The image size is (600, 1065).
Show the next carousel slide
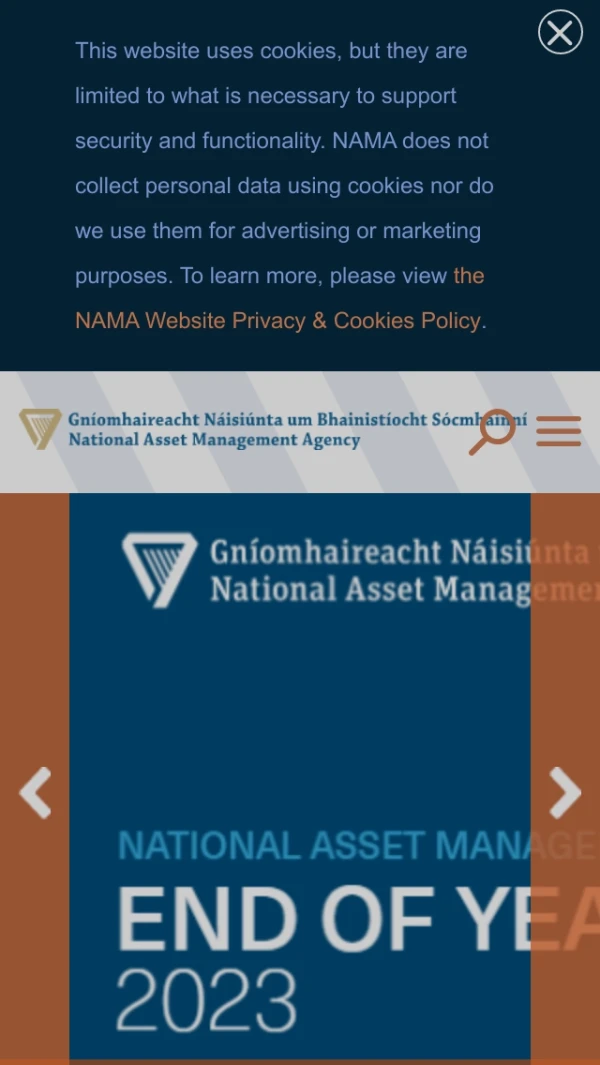(565, 793)
